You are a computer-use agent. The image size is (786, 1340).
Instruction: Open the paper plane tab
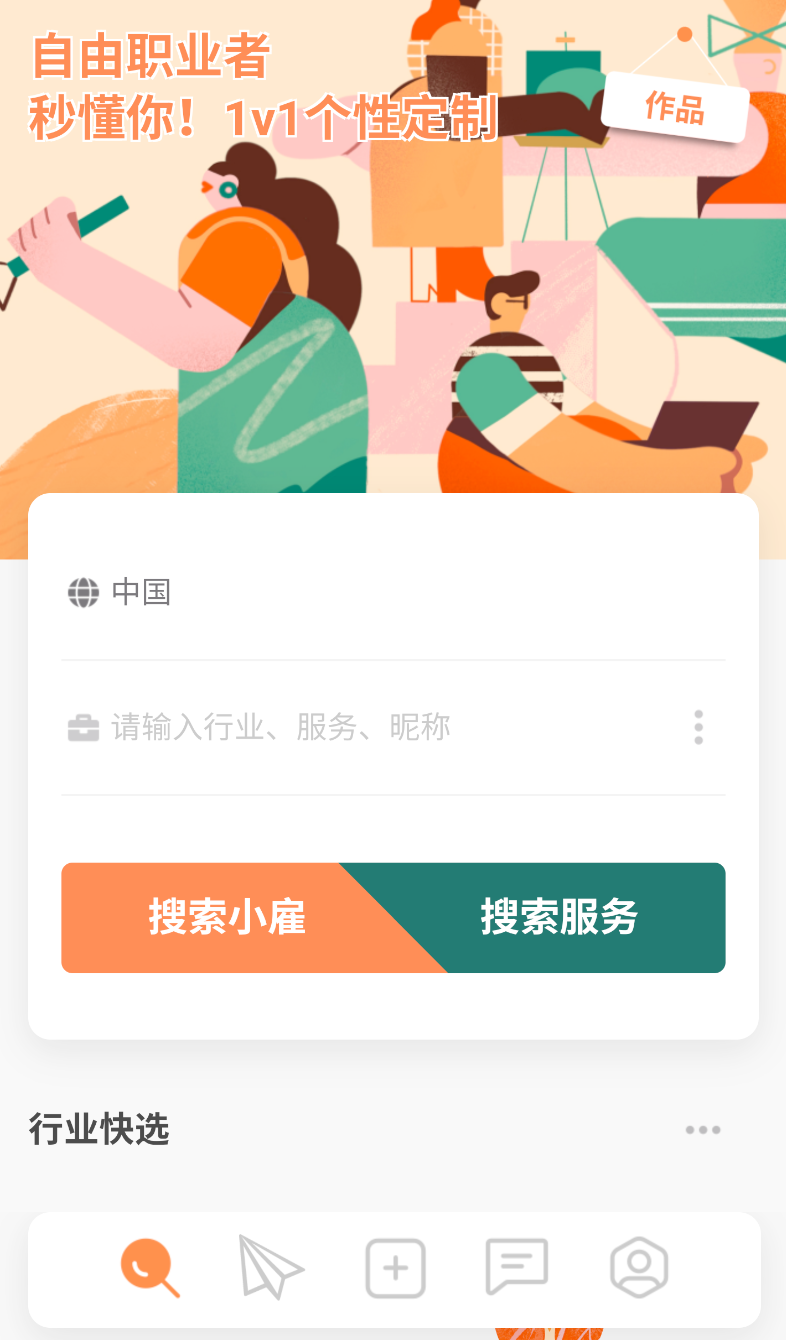click(271, 1267)
